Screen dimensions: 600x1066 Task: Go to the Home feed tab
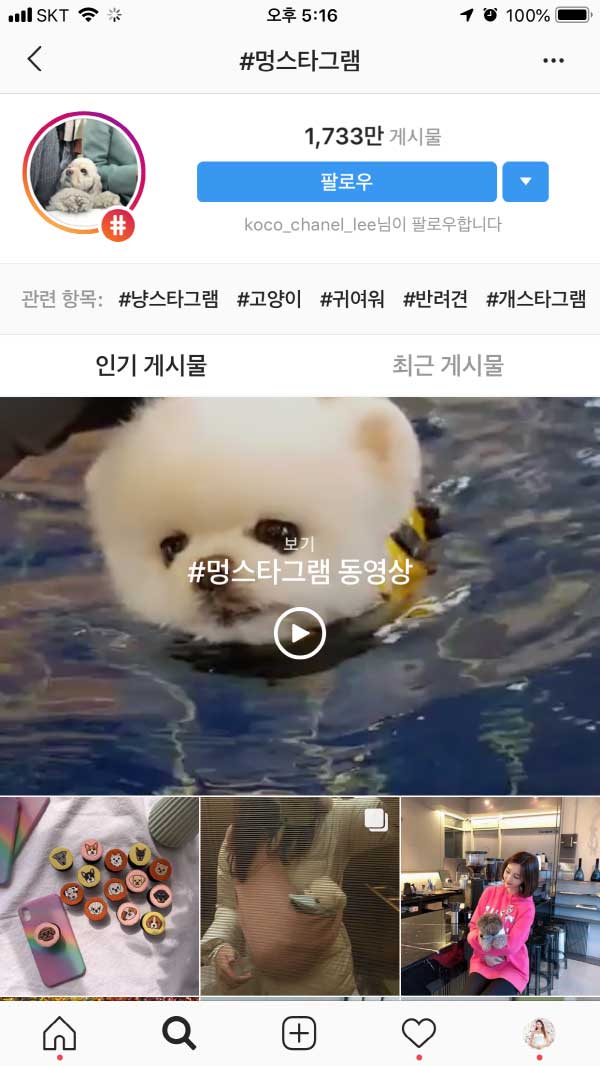(59, 1033)
